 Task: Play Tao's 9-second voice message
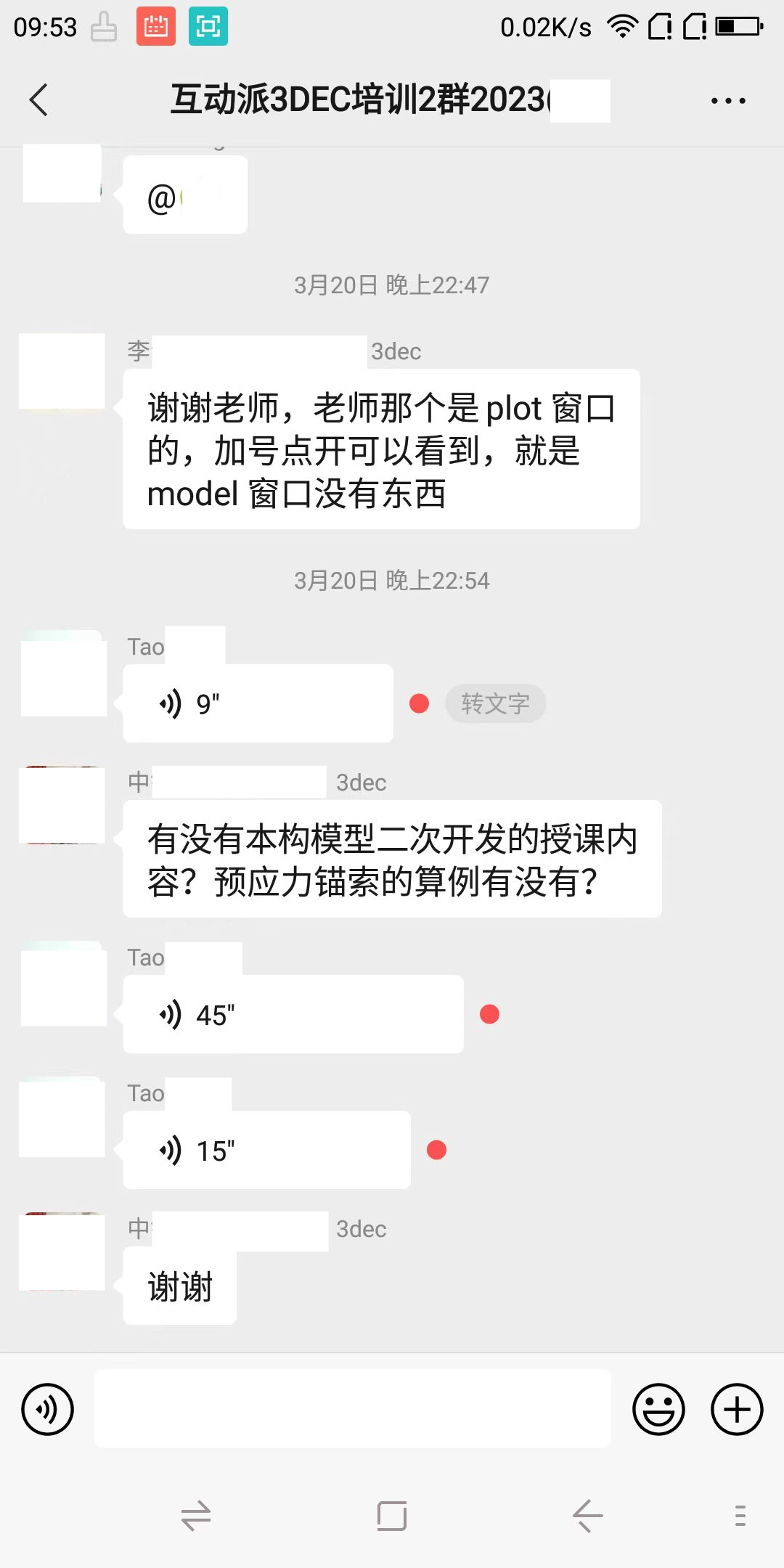coord(258,703)
